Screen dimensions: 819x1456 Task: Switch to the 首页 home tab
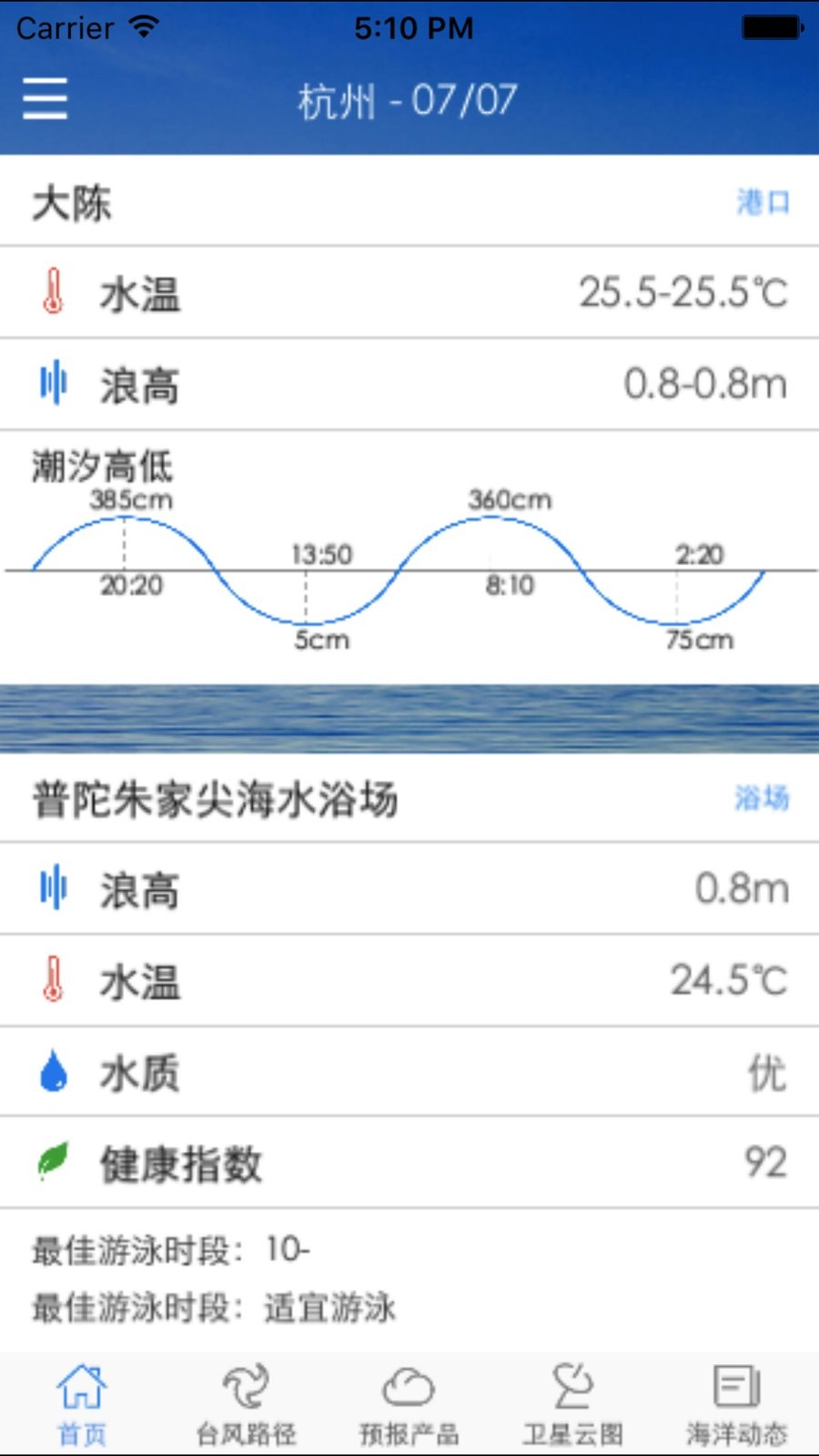(x=82, y=1404)
